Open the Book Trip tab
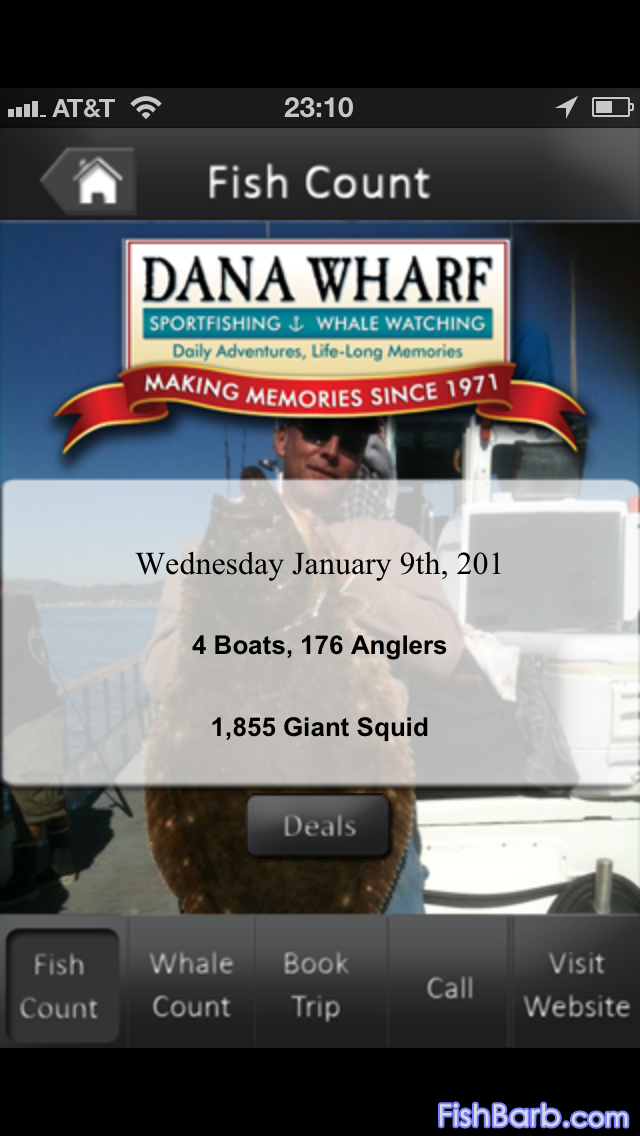This screenshot has height=1136, width=640. pyautogui.click(x=317, y=985)
